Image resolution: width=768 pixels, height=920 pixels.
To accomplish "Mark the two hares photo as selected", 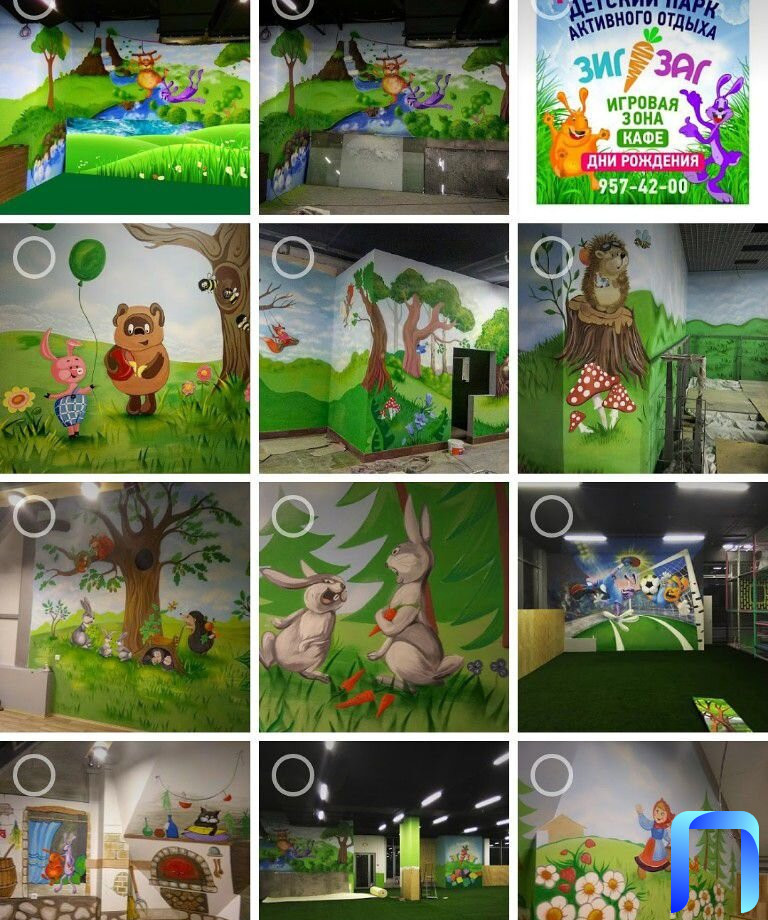I will pos(293,516).
